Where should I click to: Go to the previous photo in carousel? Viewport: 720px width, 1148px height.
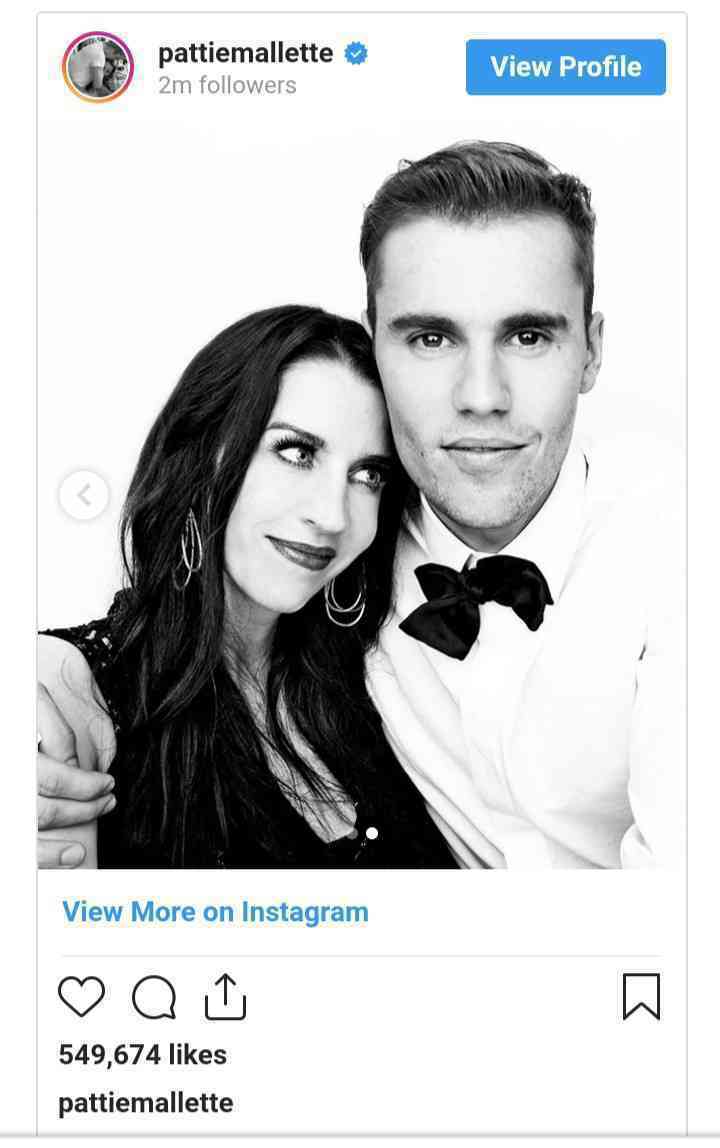[84, 495]
